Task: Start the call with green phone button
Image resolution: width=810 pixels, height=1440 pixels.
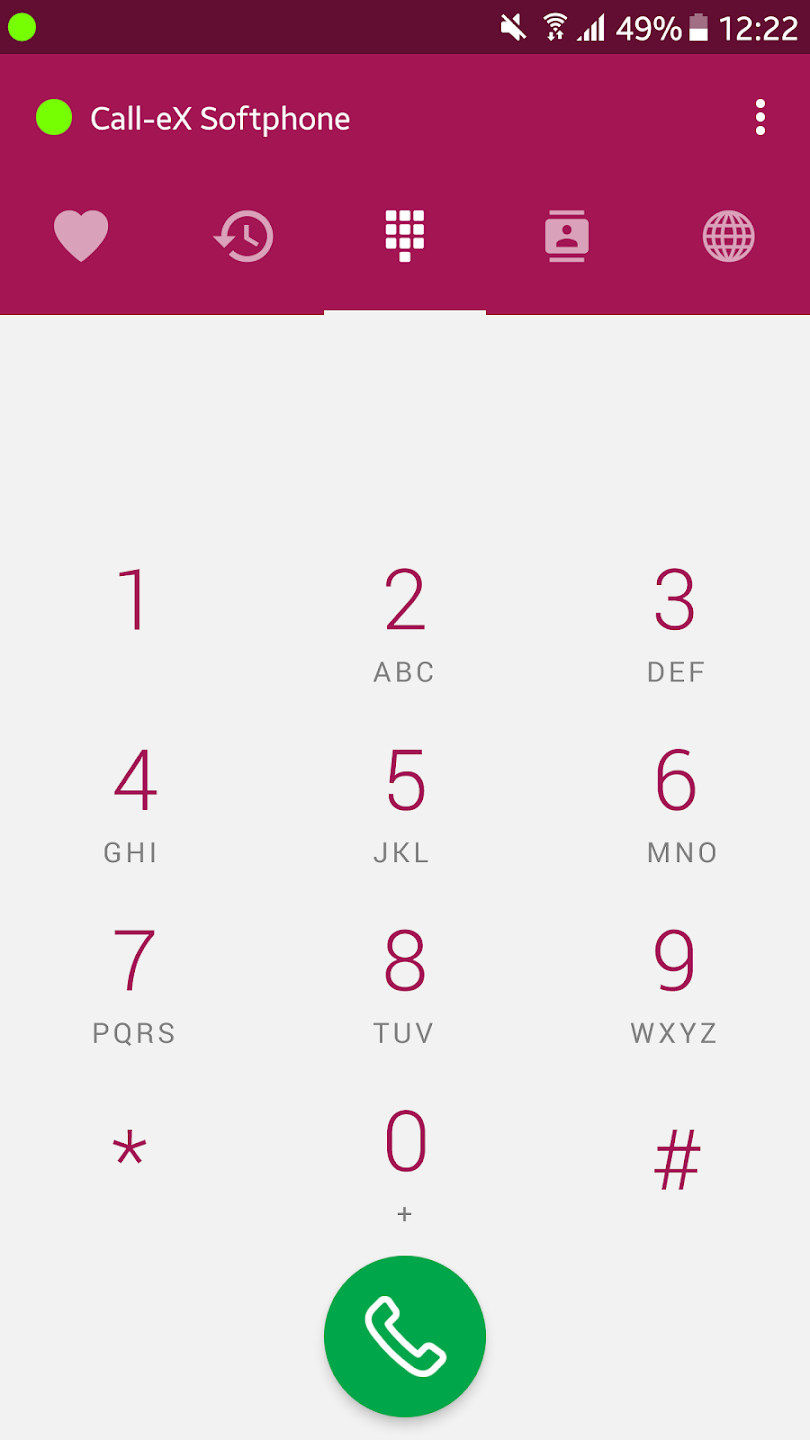Action: [405, 1337]
